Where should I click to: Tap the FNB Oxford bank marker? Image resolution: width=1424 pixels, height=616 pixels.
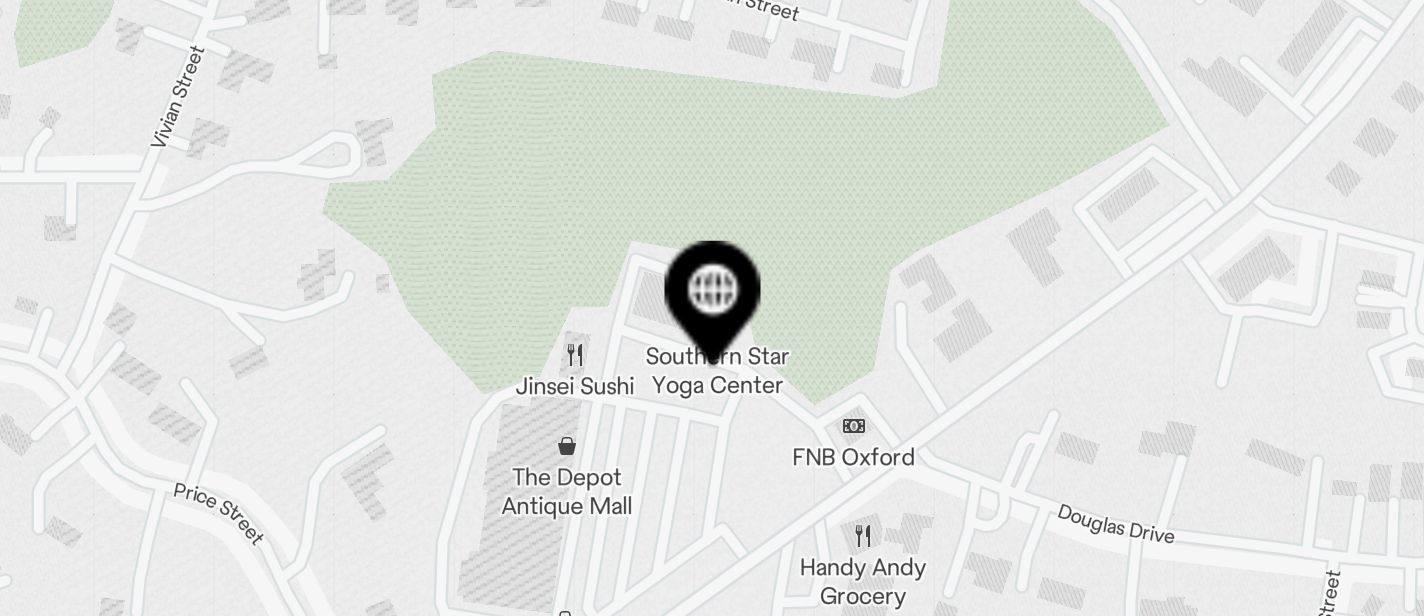[x=853, y=427]
